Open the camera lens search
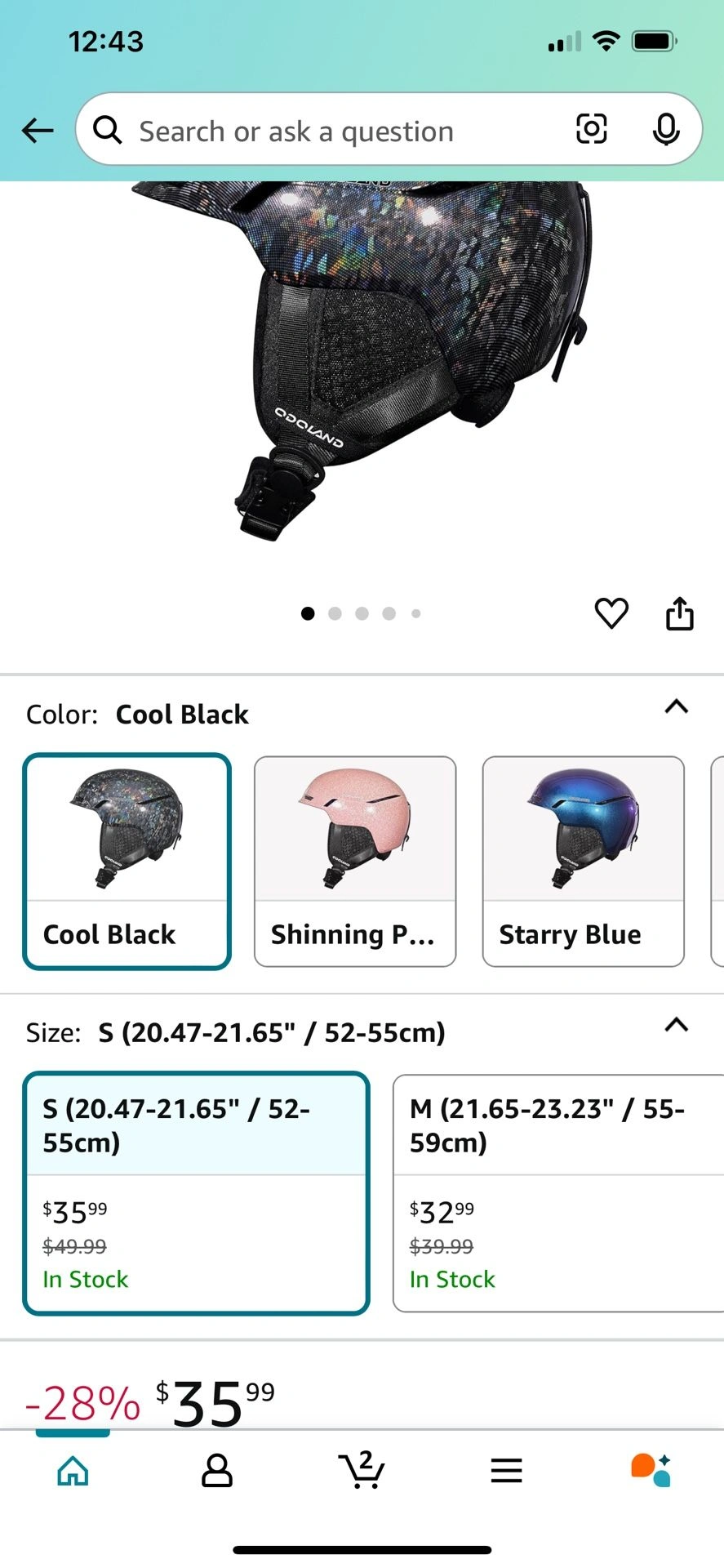The image size is (724, 1568). [x=591, y=130]
